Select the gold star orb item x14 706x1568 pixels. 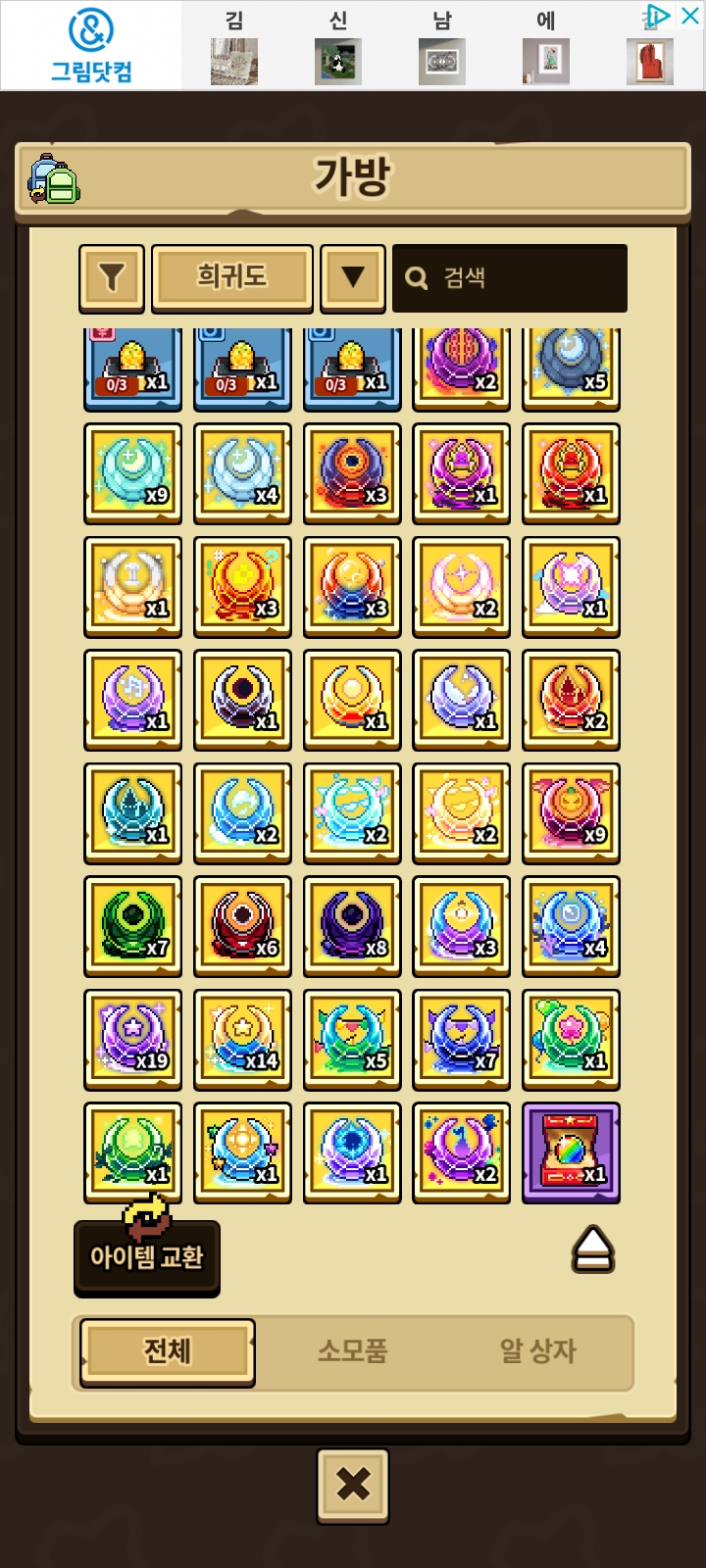[243, 1039]
